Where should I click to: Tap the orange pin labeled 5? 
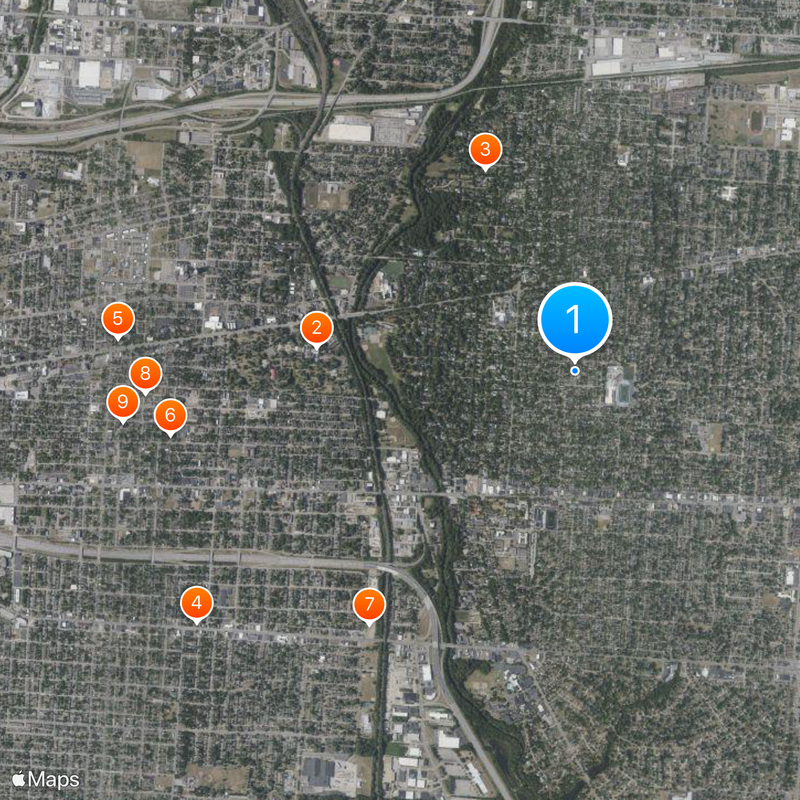pos(118,320)
